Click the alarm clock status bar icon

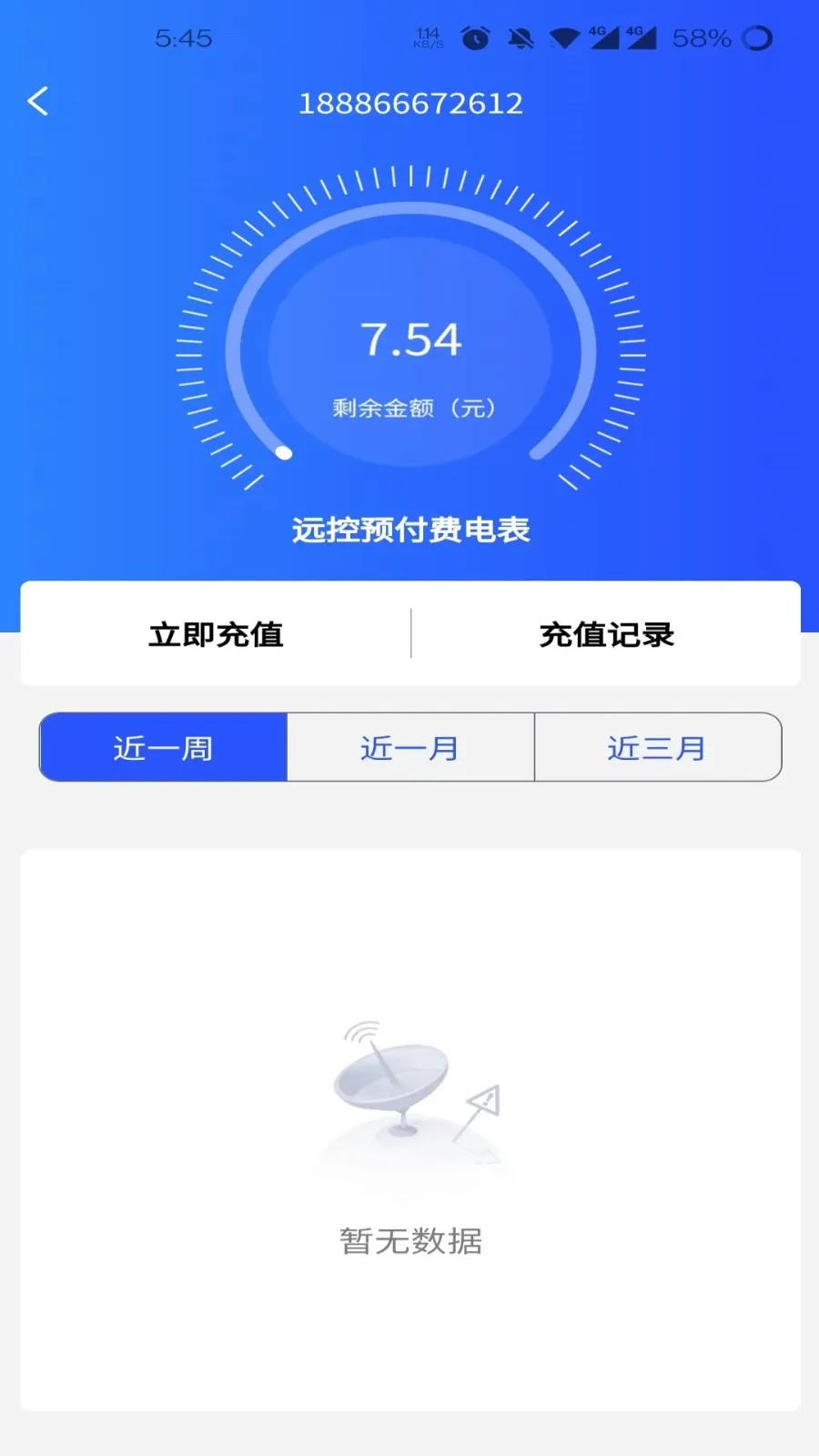tap(475, 38)
